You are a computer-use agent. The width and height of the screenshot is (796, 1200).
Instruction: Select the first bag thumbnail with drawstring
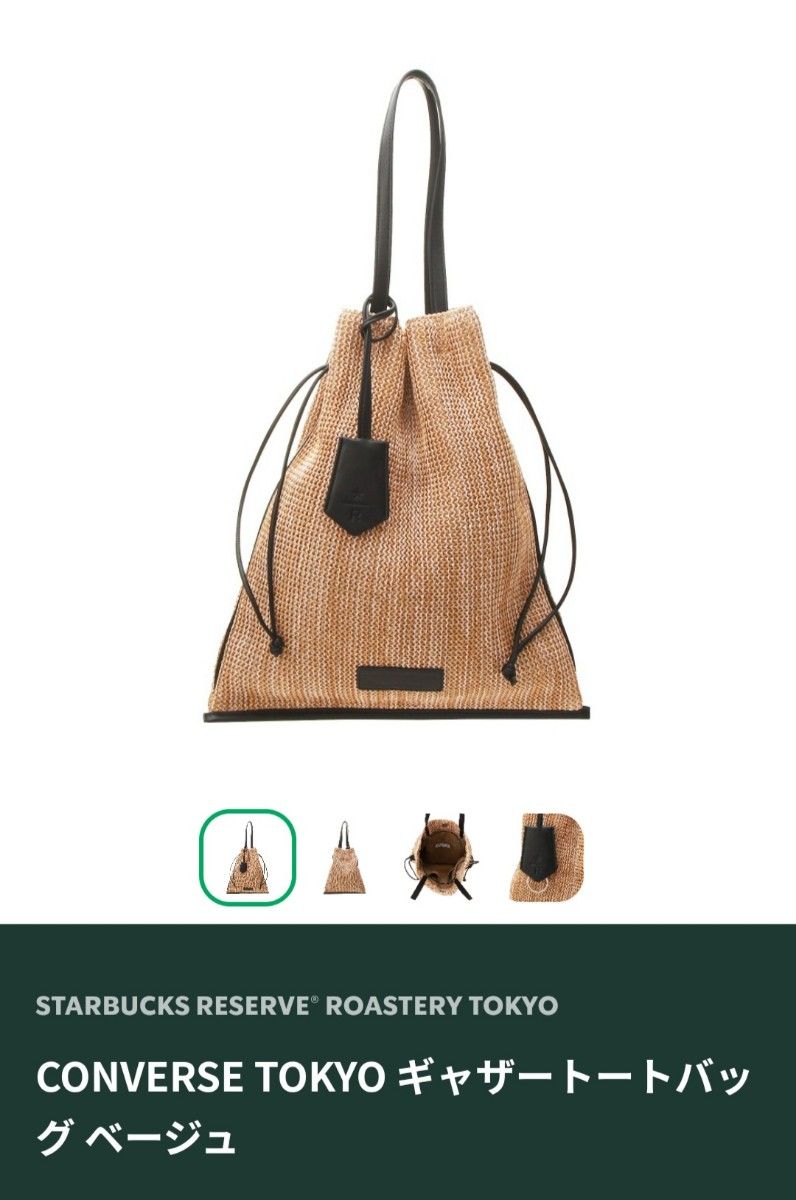(x=247, y=856)
